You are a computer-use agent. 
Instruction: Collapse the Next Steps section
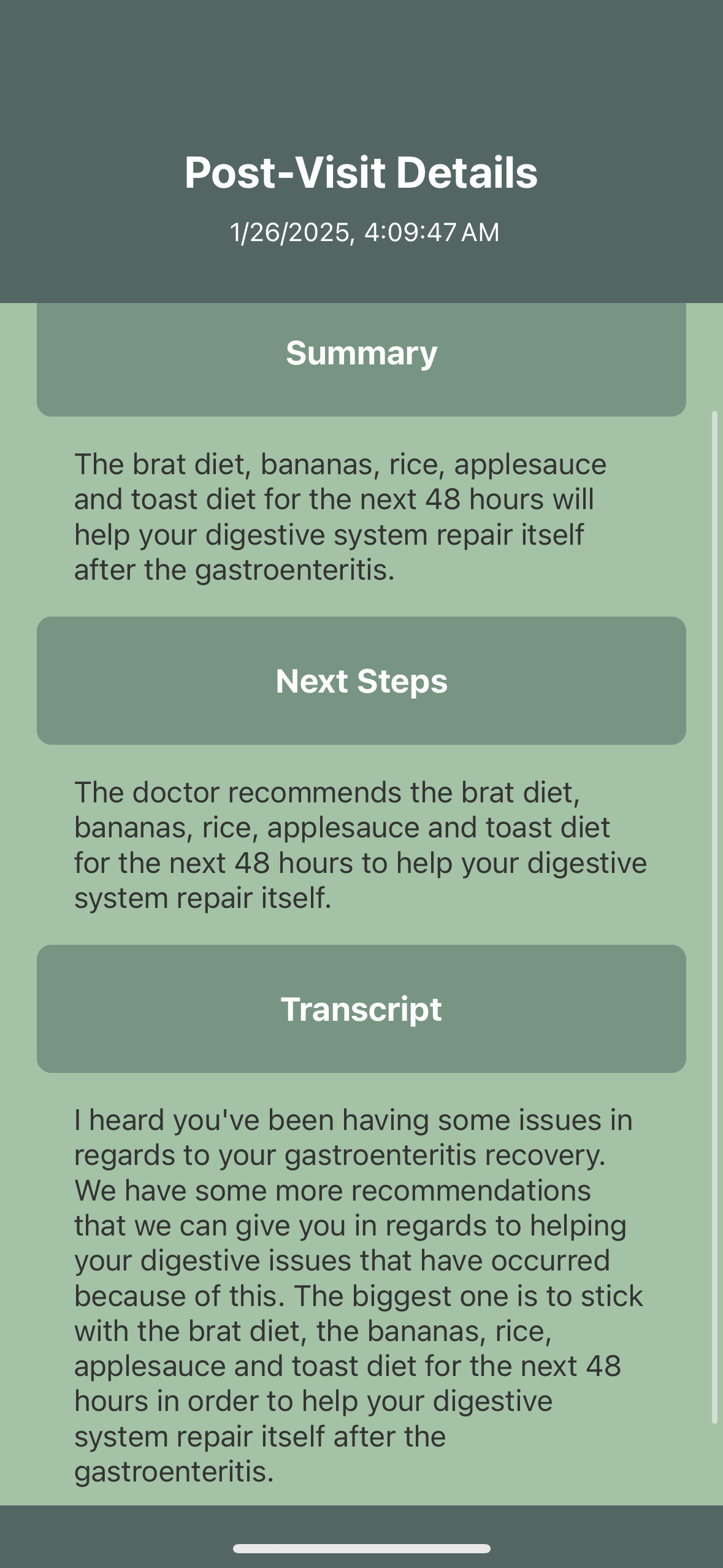[361, 681]
